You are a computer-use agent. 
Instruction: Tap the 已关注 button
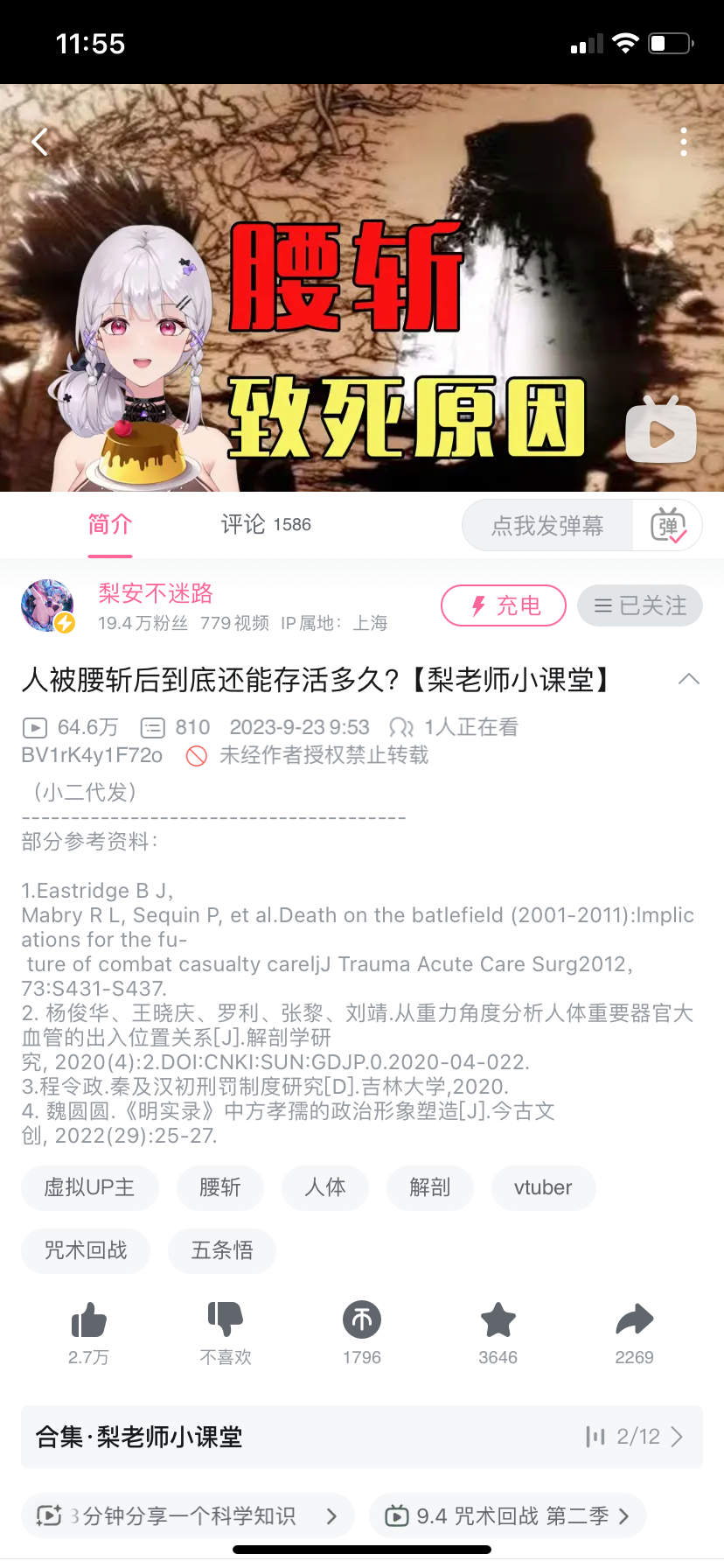click(640, 605)
